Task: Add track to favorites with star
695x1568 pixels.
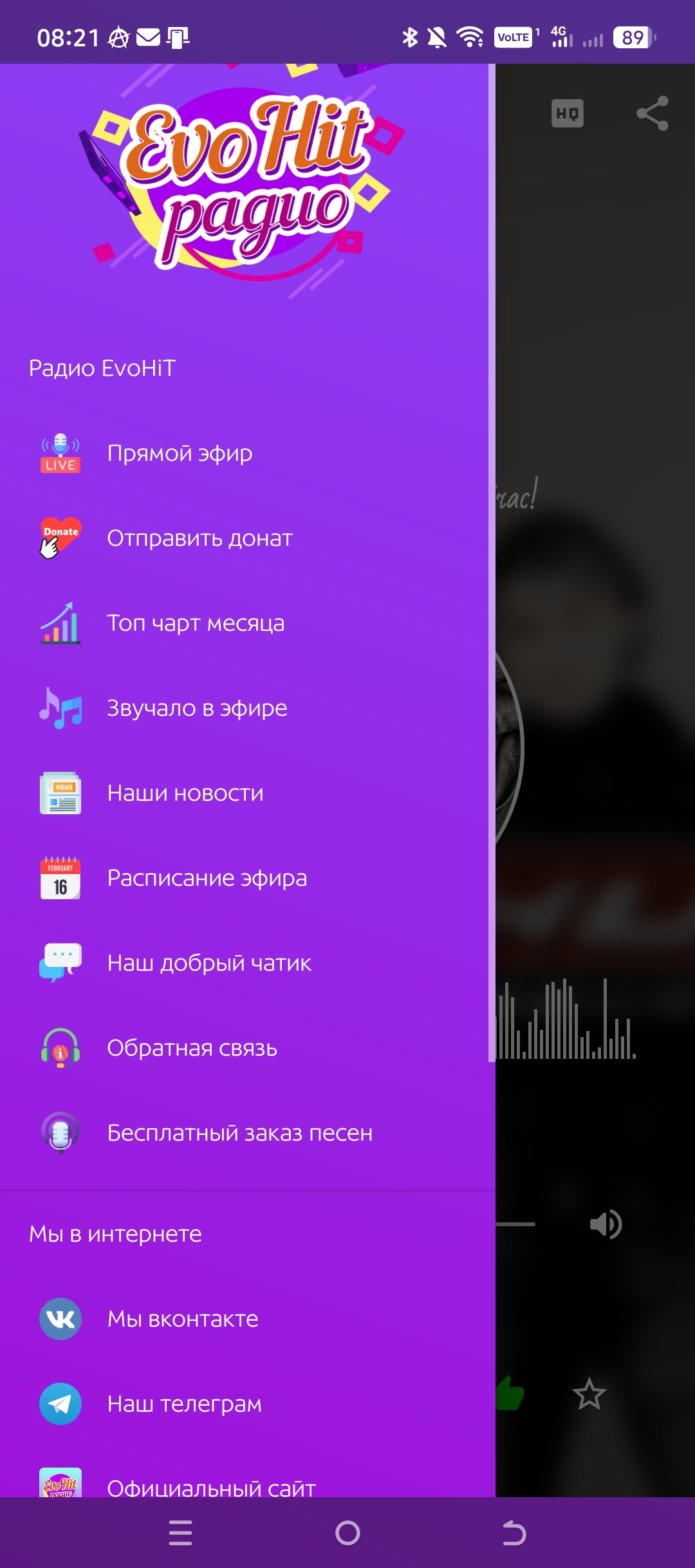Action: click(589, 1395)
